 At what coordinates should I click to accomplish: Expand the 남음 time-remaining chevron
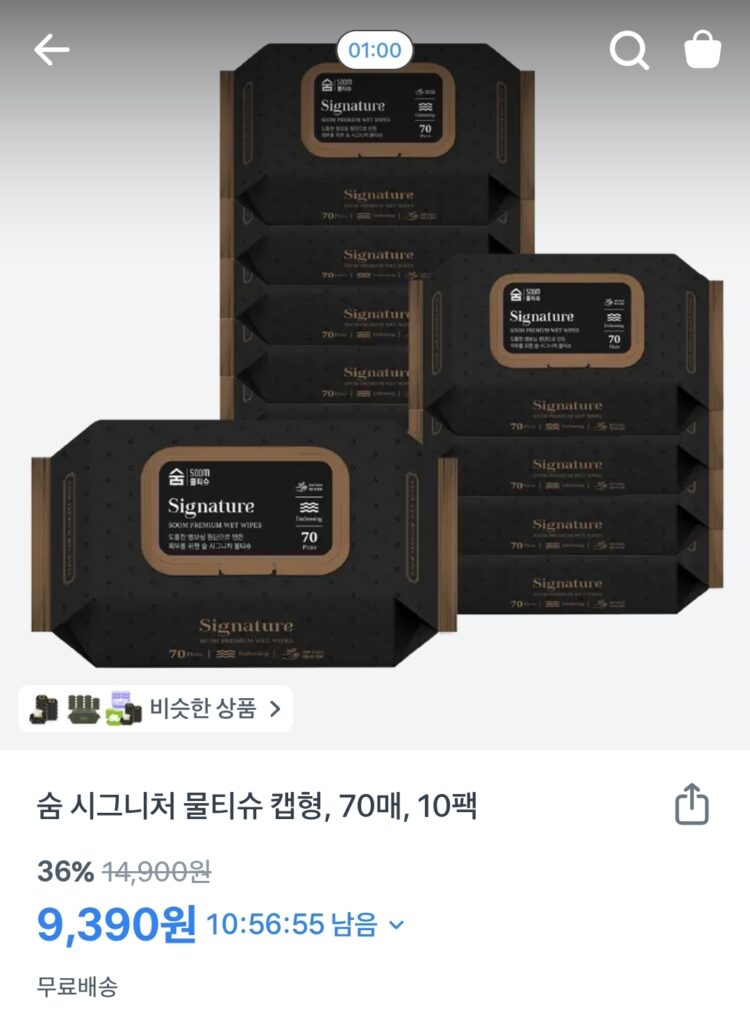click(397, 925)
